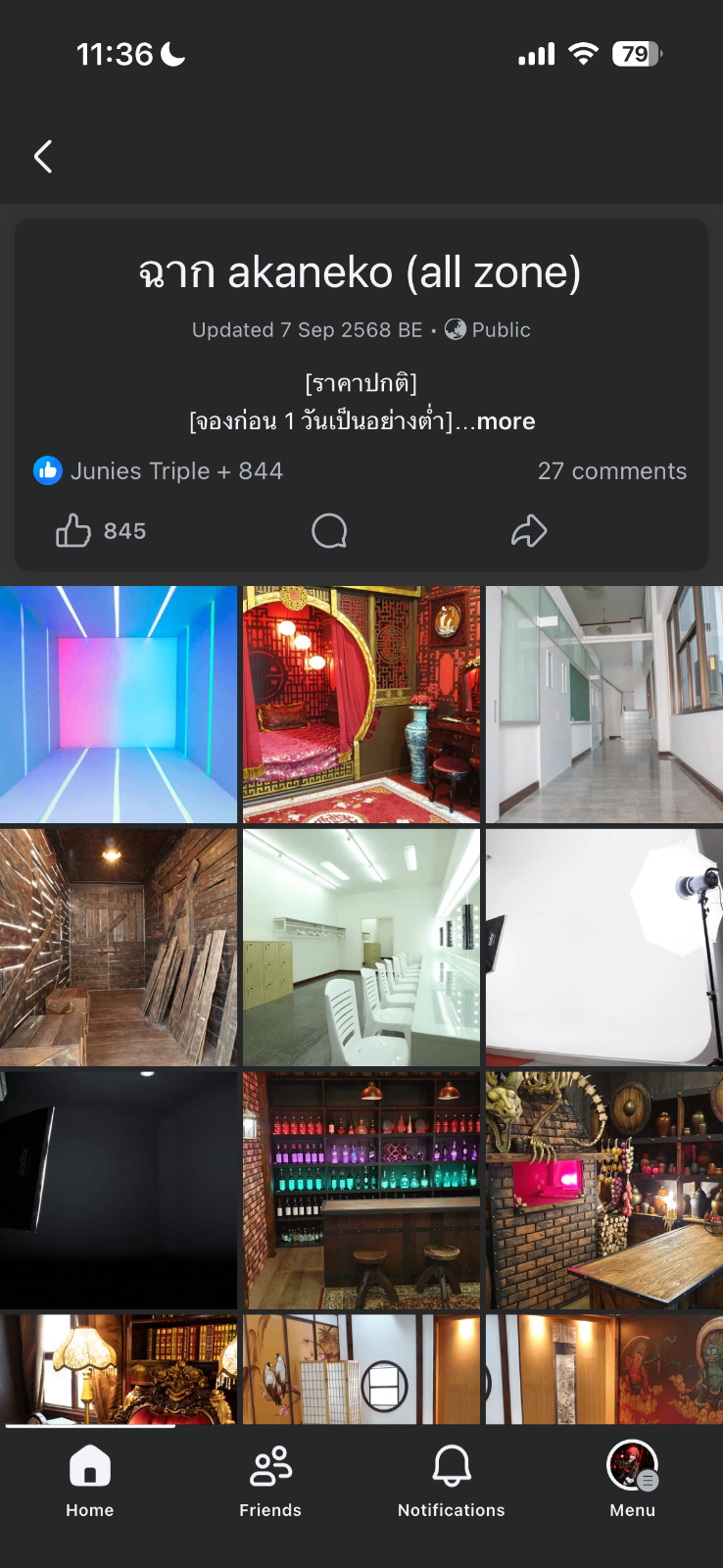Switch to the Friends tab
723x1568 pixels.
coord(270,1482)
